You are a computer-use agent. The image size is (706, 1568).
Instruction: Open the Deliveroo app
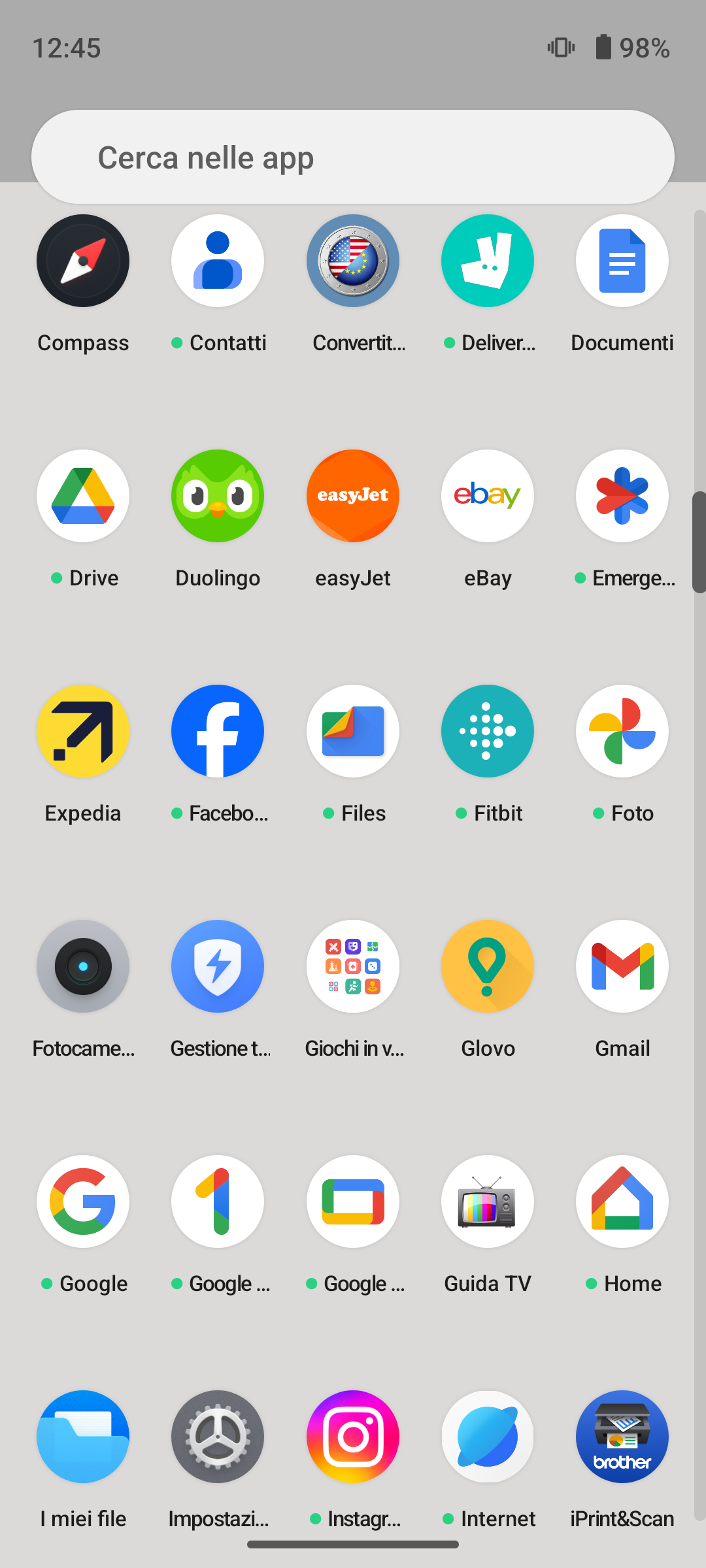tap(488, 261)
